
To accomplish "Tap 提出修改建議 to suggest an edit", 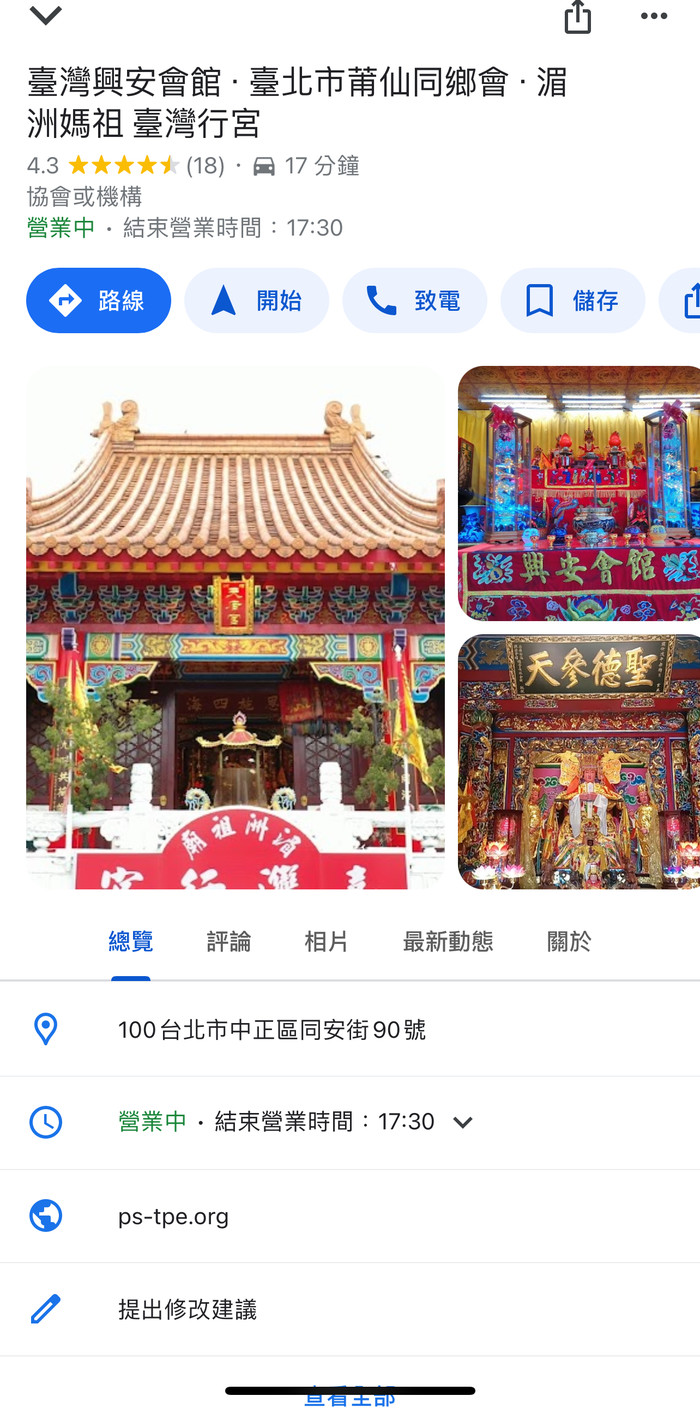I will tap(188, 1309).
